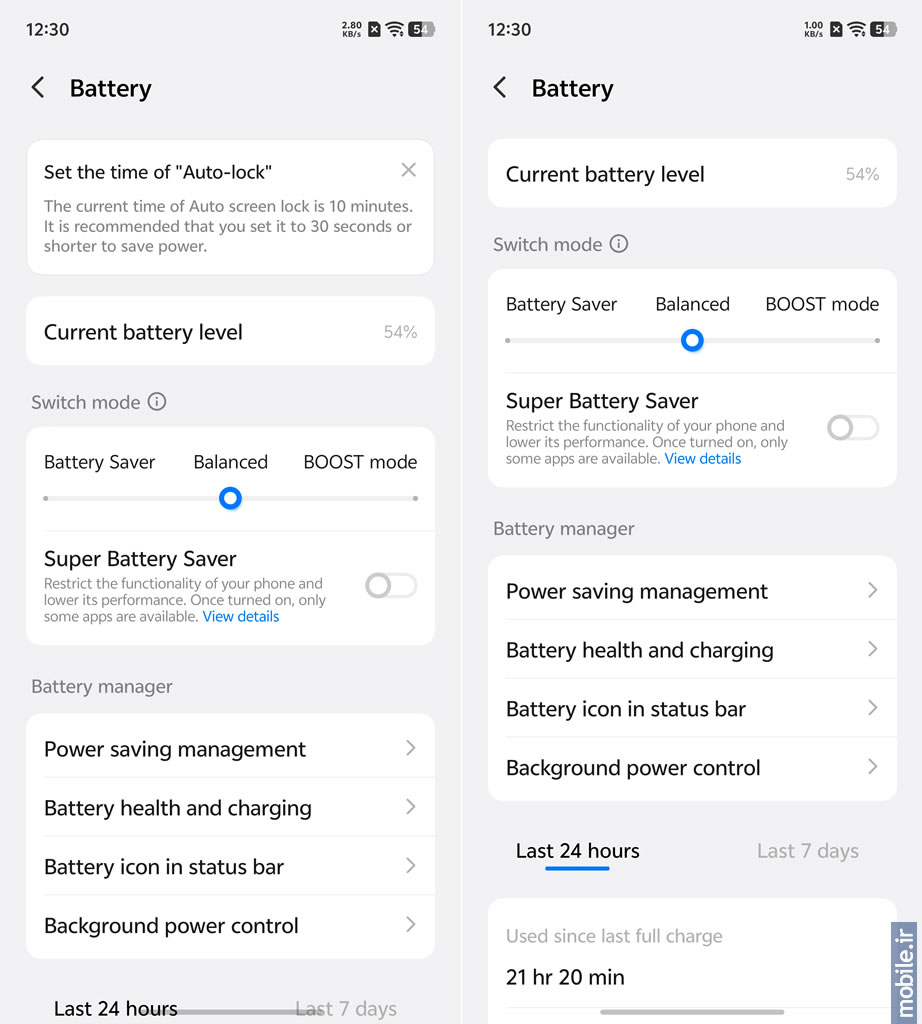The height and width of the screenshot is (1024, 922).
Task: Switch to the Last 7 days tab
Action: pyautogui.click(x=807, y=851)
